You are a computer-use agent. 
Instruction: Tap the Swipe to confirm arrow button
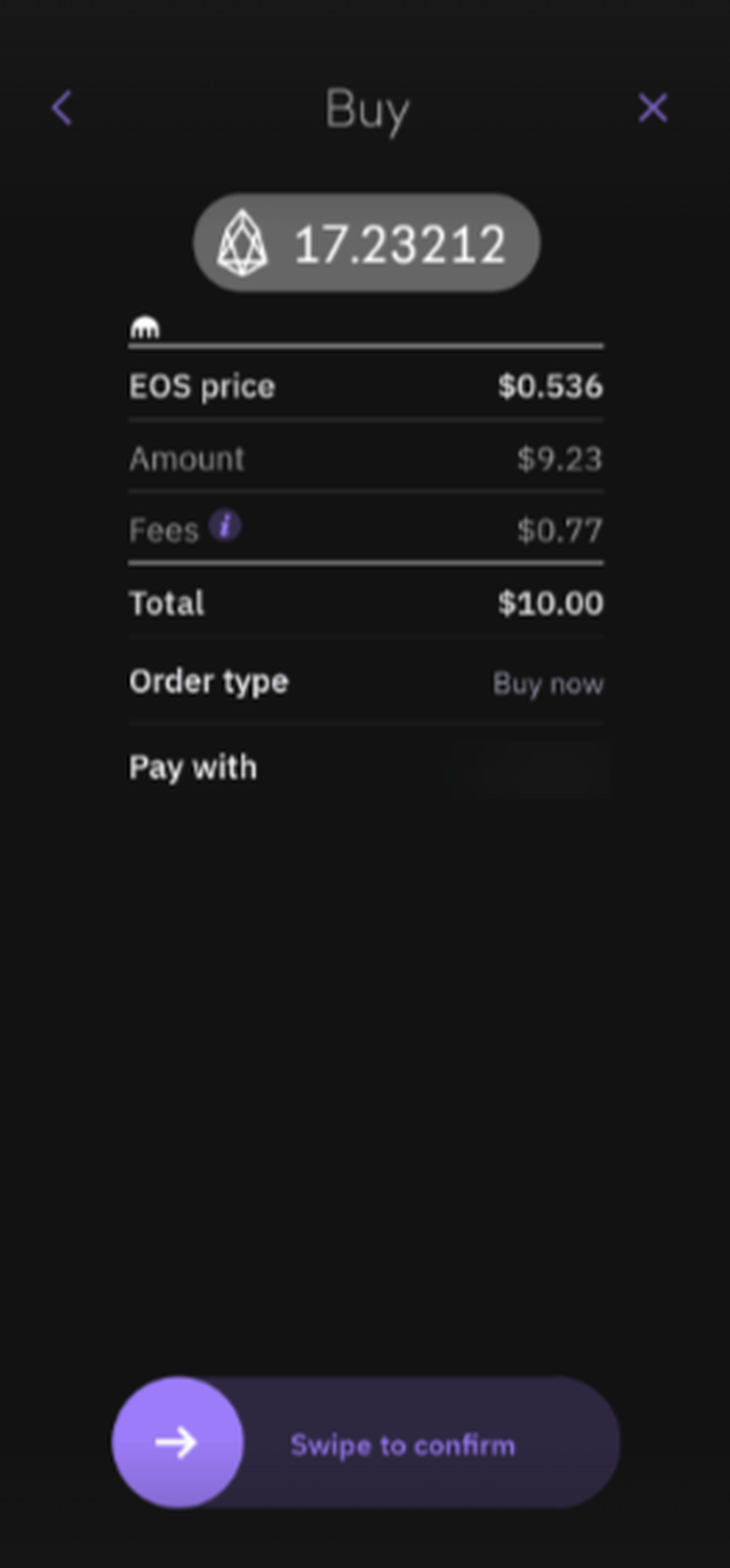pyautogui.click(x=178, y=1443)
